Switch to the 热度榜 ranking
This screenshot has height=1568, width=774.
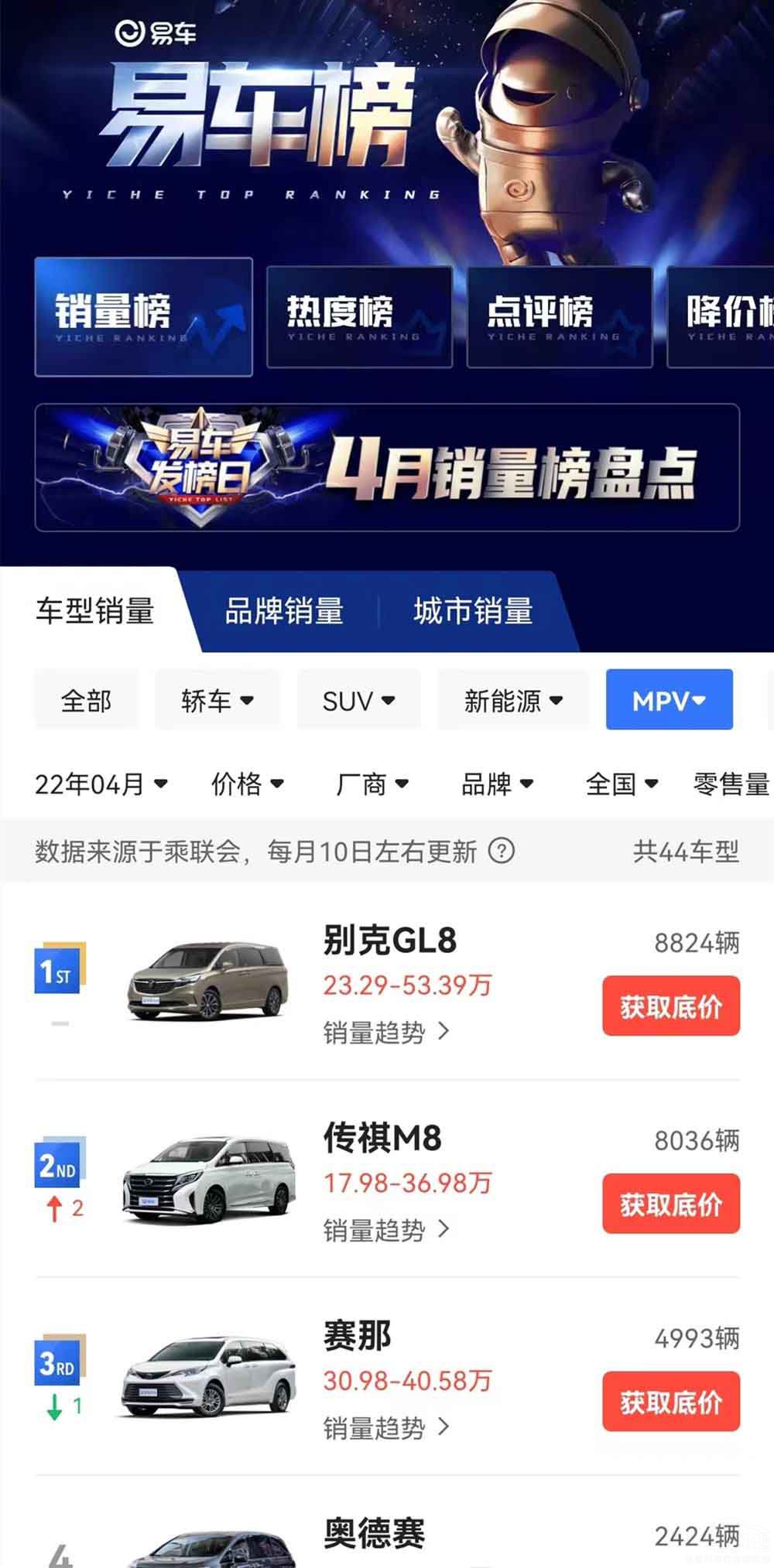[x=359, y=317]
